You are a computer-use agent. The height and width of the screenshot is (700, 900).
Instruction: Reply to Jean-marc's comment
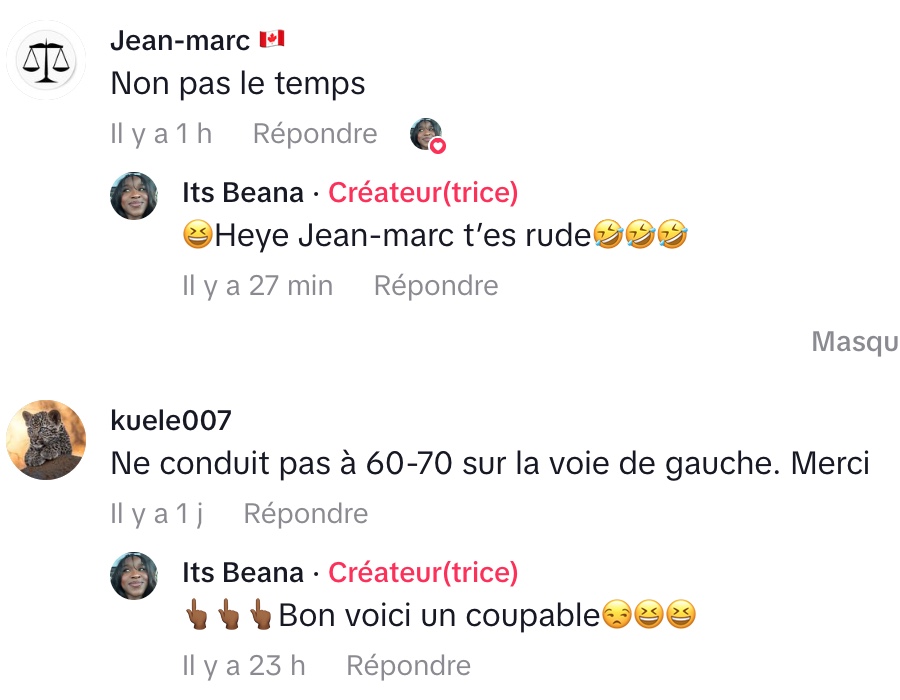click(315, 134)
